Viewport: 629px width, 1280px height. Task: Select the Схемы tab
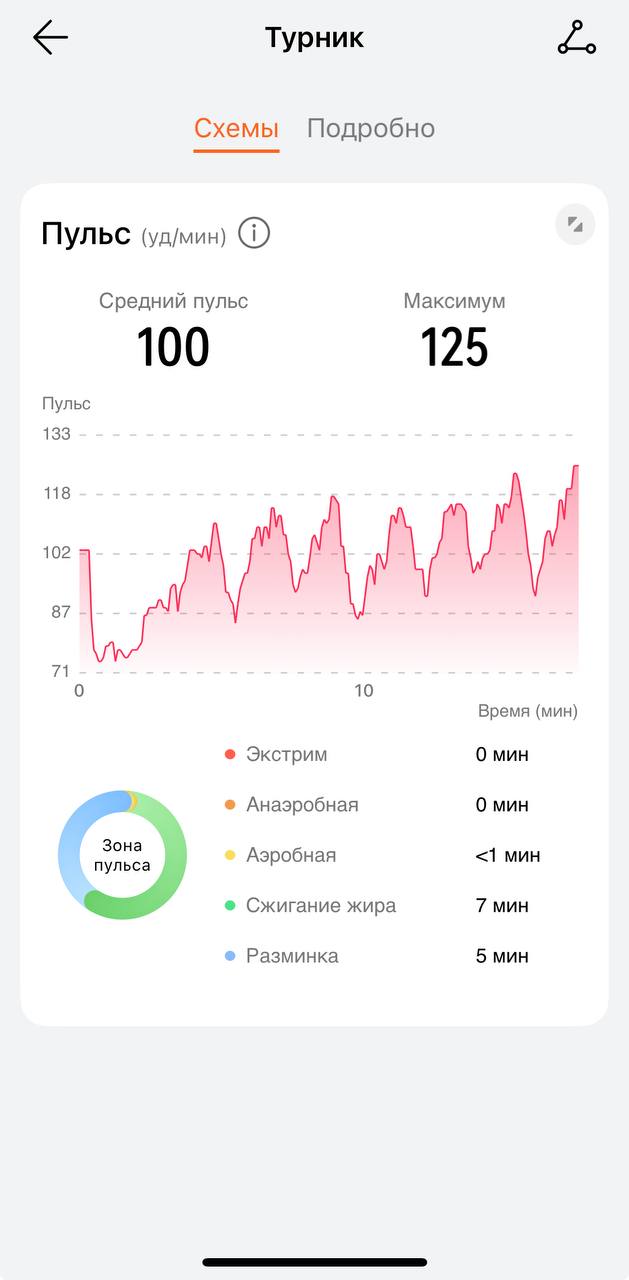236,129
